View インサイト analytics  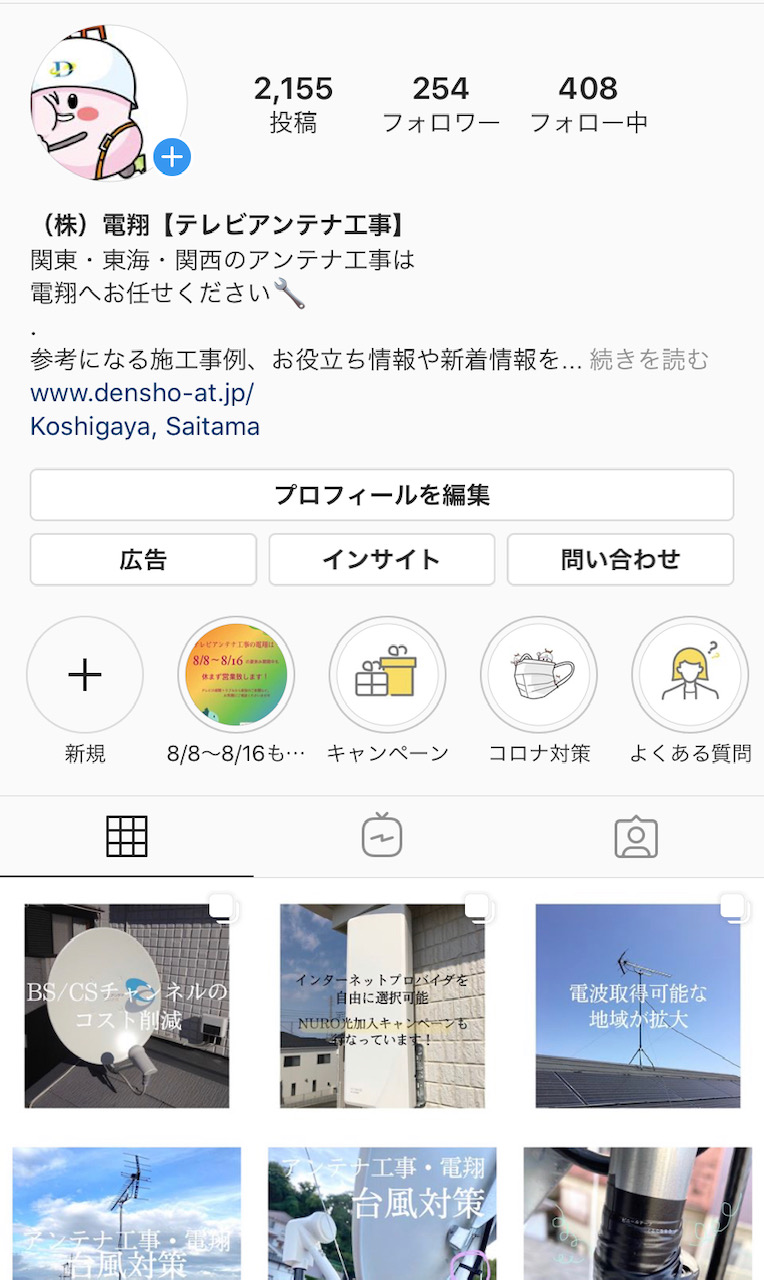point(382,559)
